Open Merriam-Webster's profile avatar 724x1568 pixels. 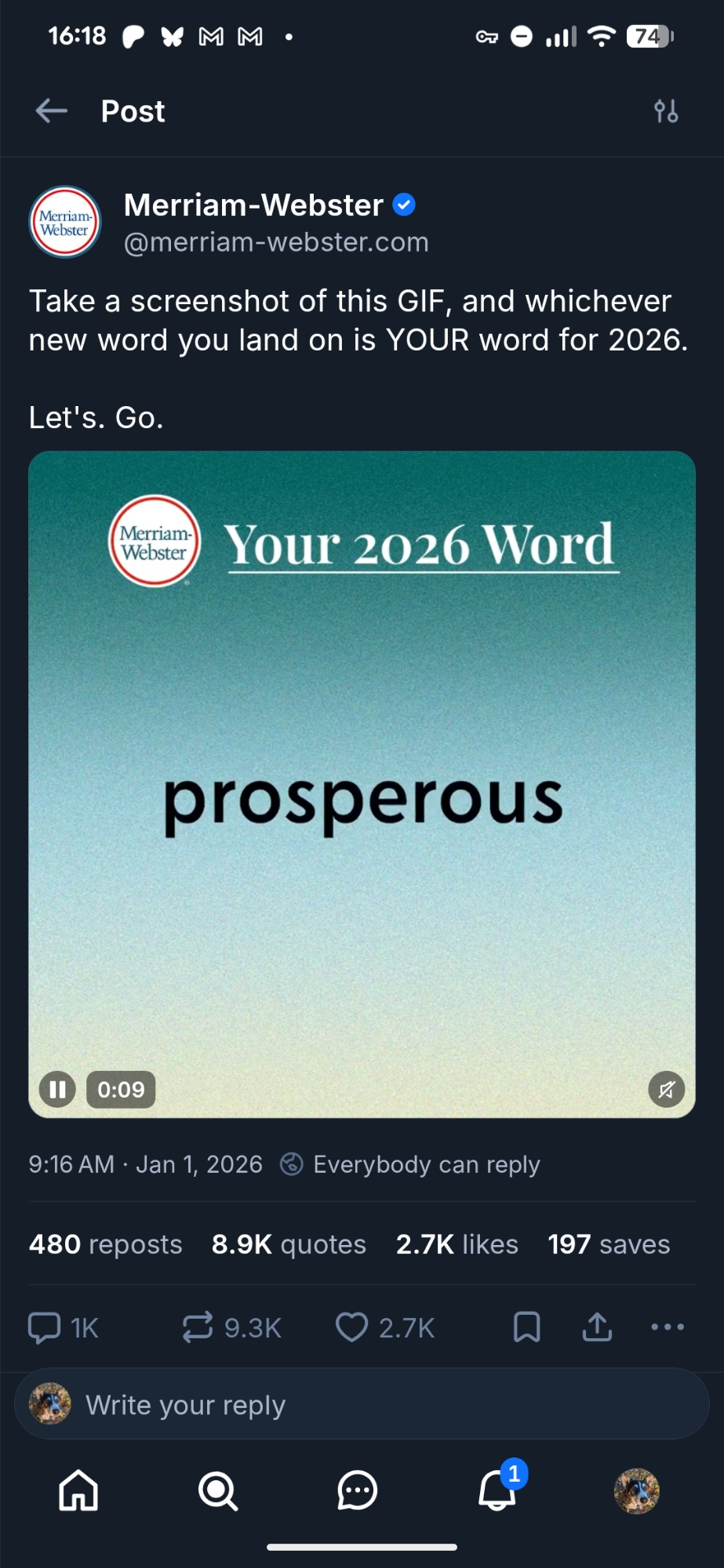[65, 222]
